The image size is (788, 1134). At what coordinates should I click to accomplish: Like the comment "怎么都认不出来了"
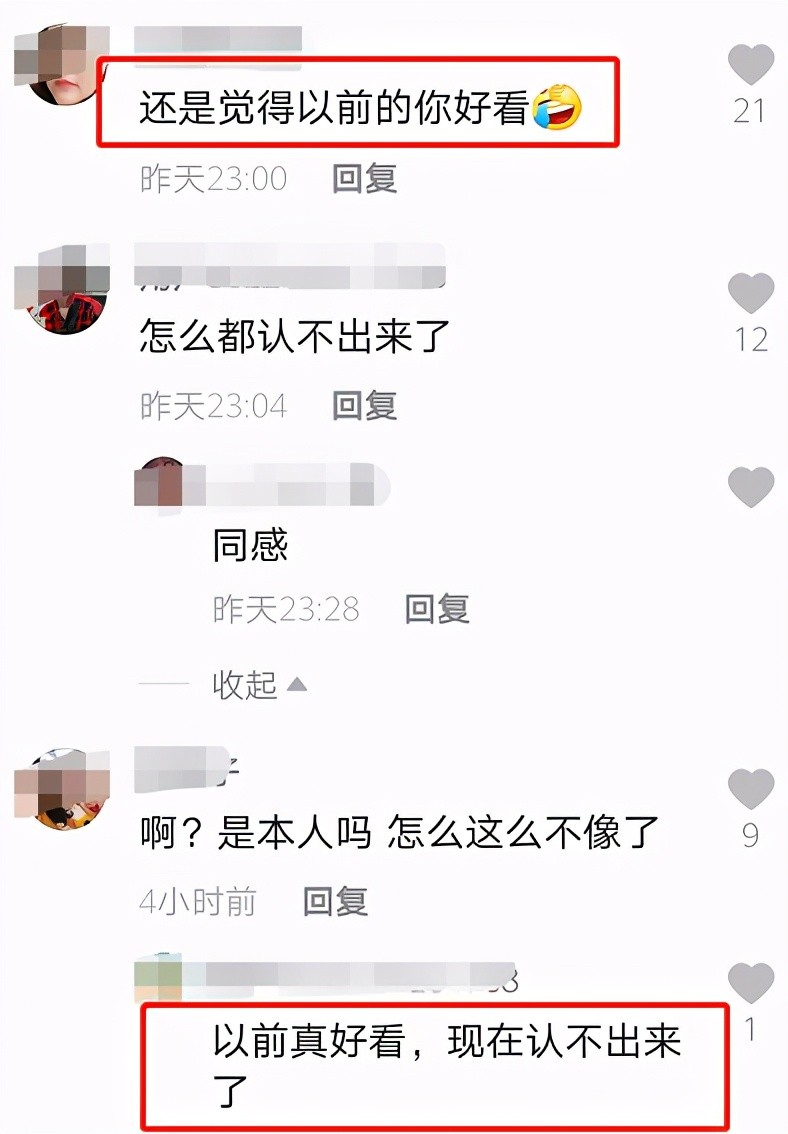coord(750,295)
